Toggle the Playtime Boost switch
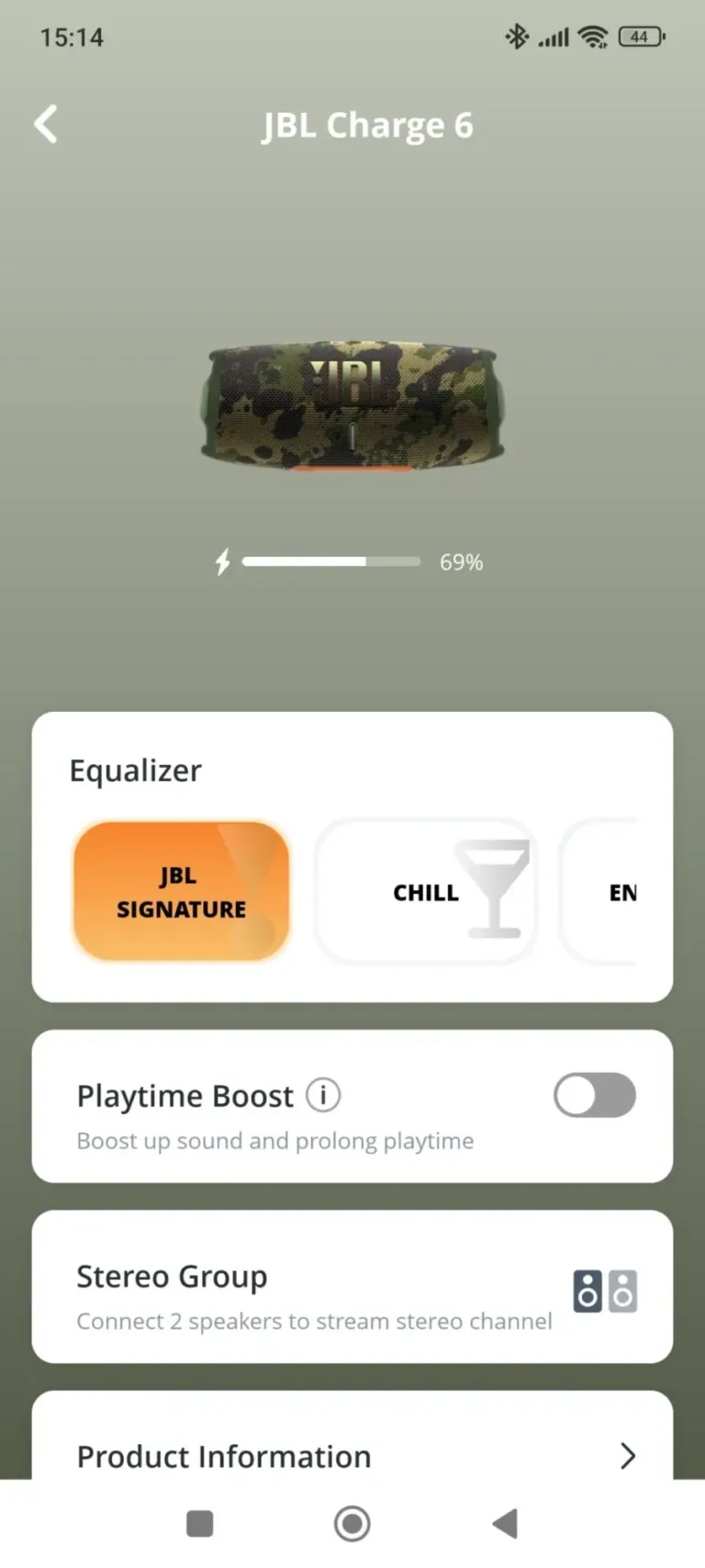Image resolution: width=705 pixels, height=1568 pixels. tap(595, 1095)
